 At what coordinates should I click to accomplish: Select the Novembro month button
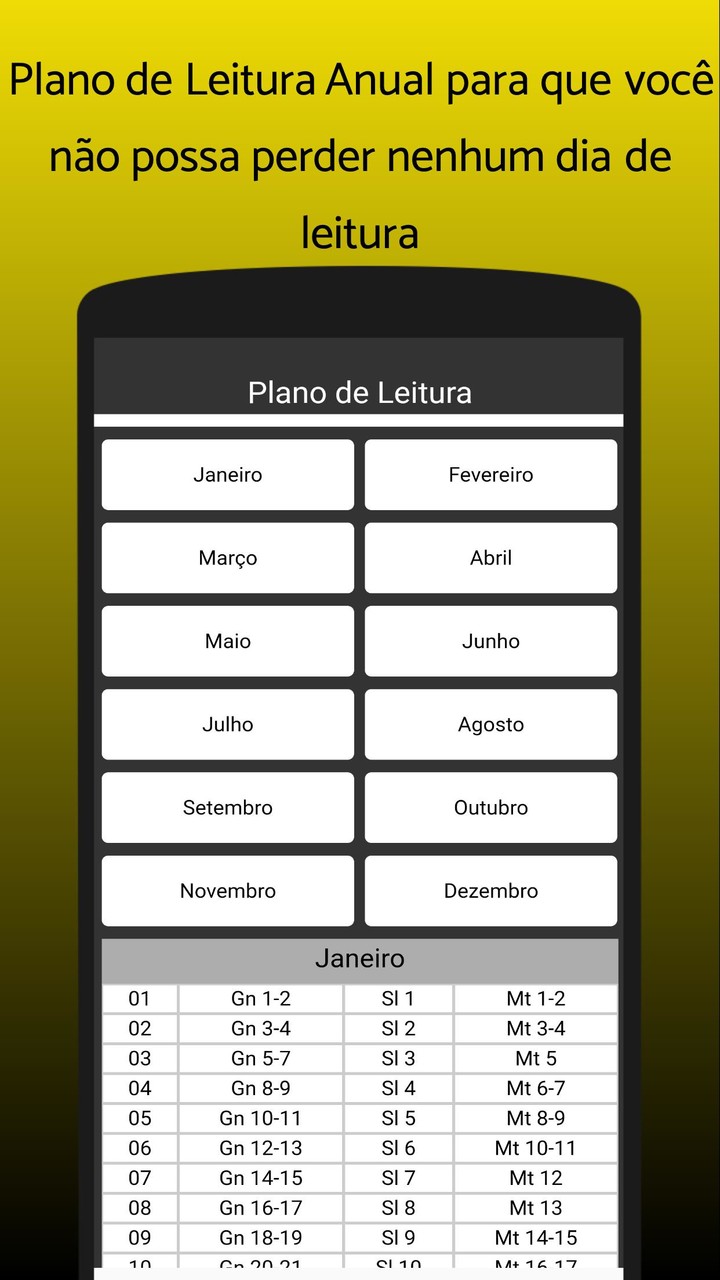click(227, 890)
